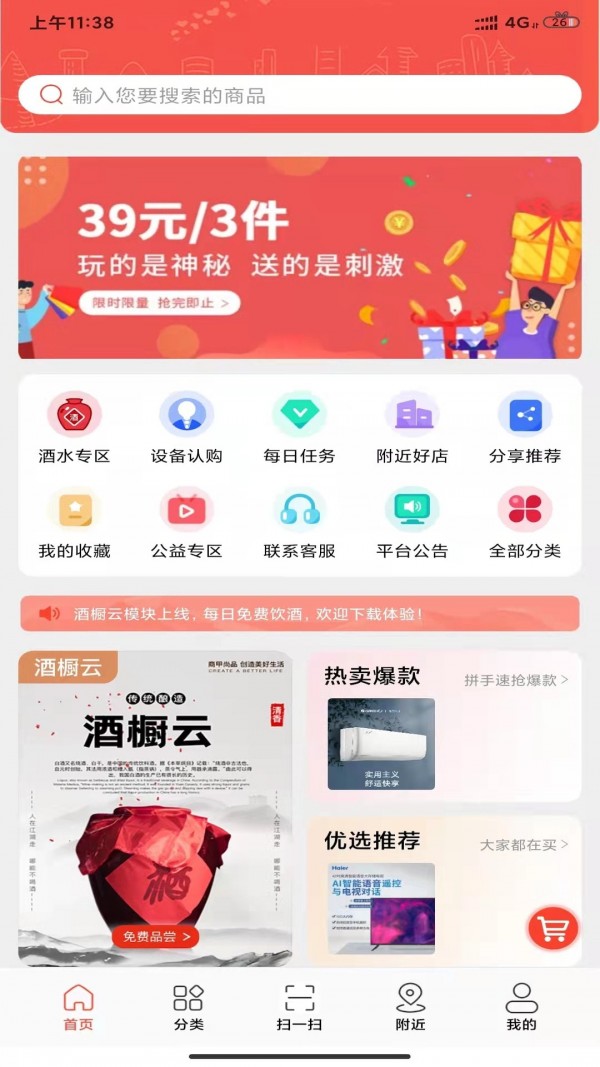The image size is (600, 1067).
Task: Tap 免费品尝 on the 酒橱云 card
Action: [x=155, y=937]
